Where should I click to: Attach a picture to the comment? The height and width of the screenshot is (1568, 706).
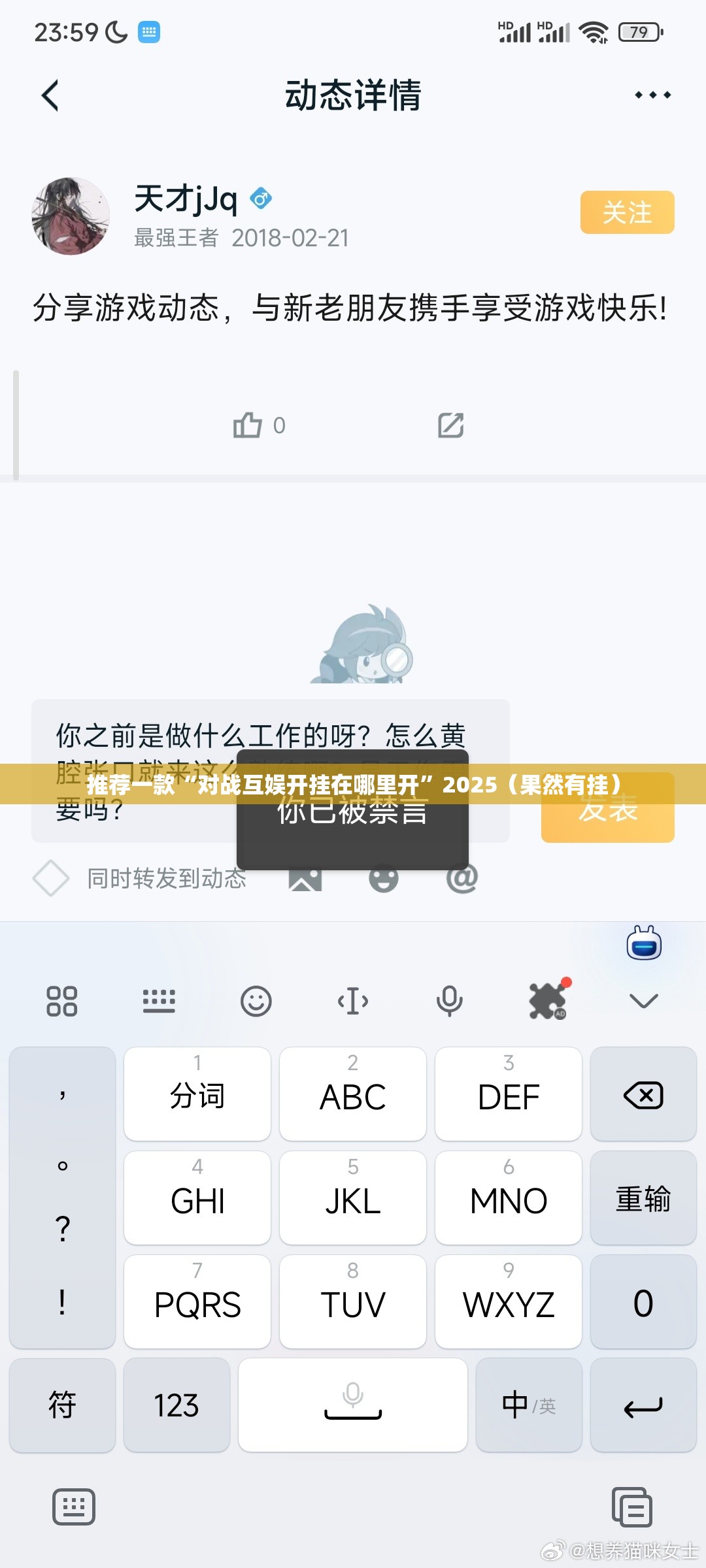tap(305, 879)
